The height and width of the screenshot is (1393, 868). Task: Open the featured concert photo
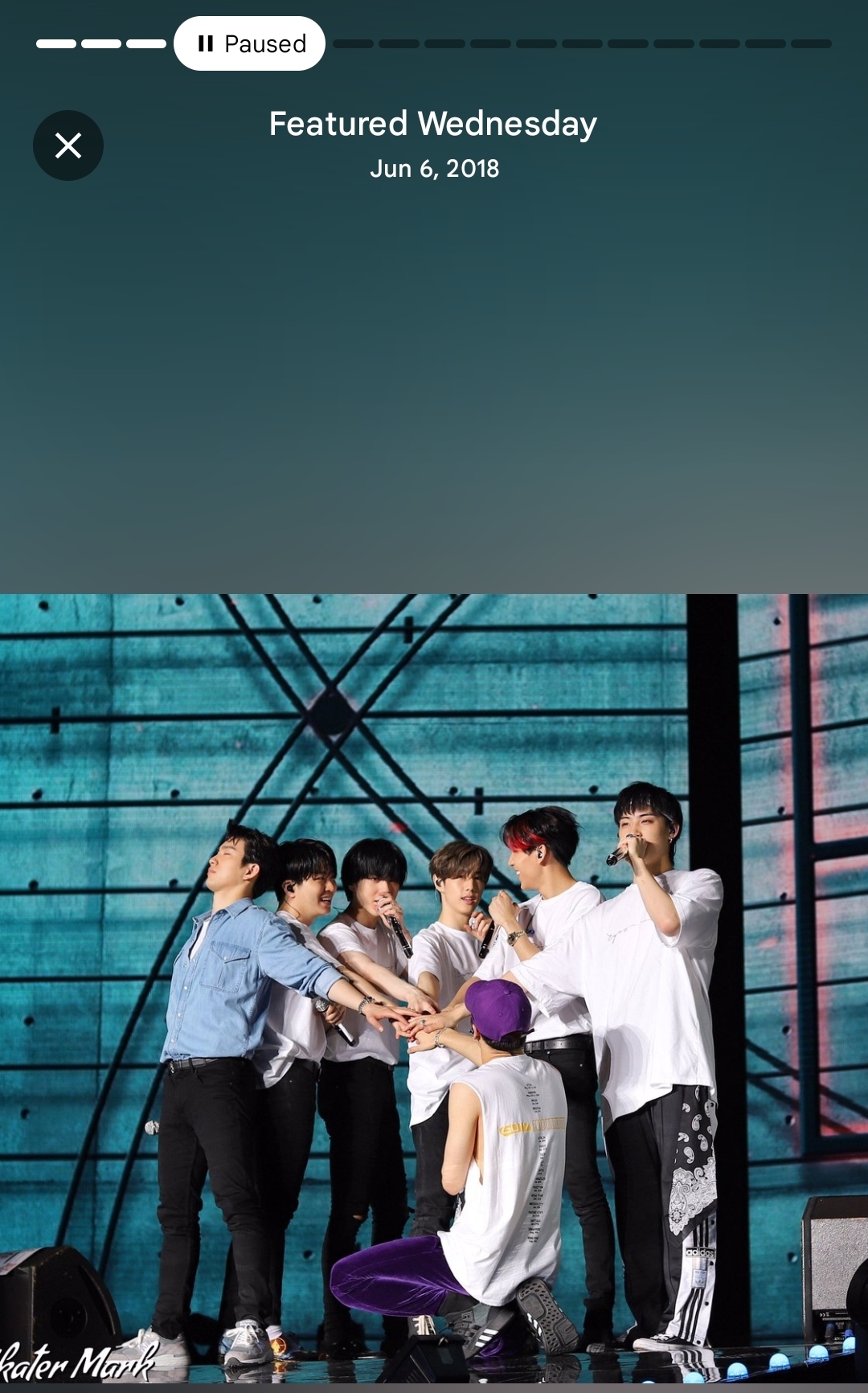[434, 987]
